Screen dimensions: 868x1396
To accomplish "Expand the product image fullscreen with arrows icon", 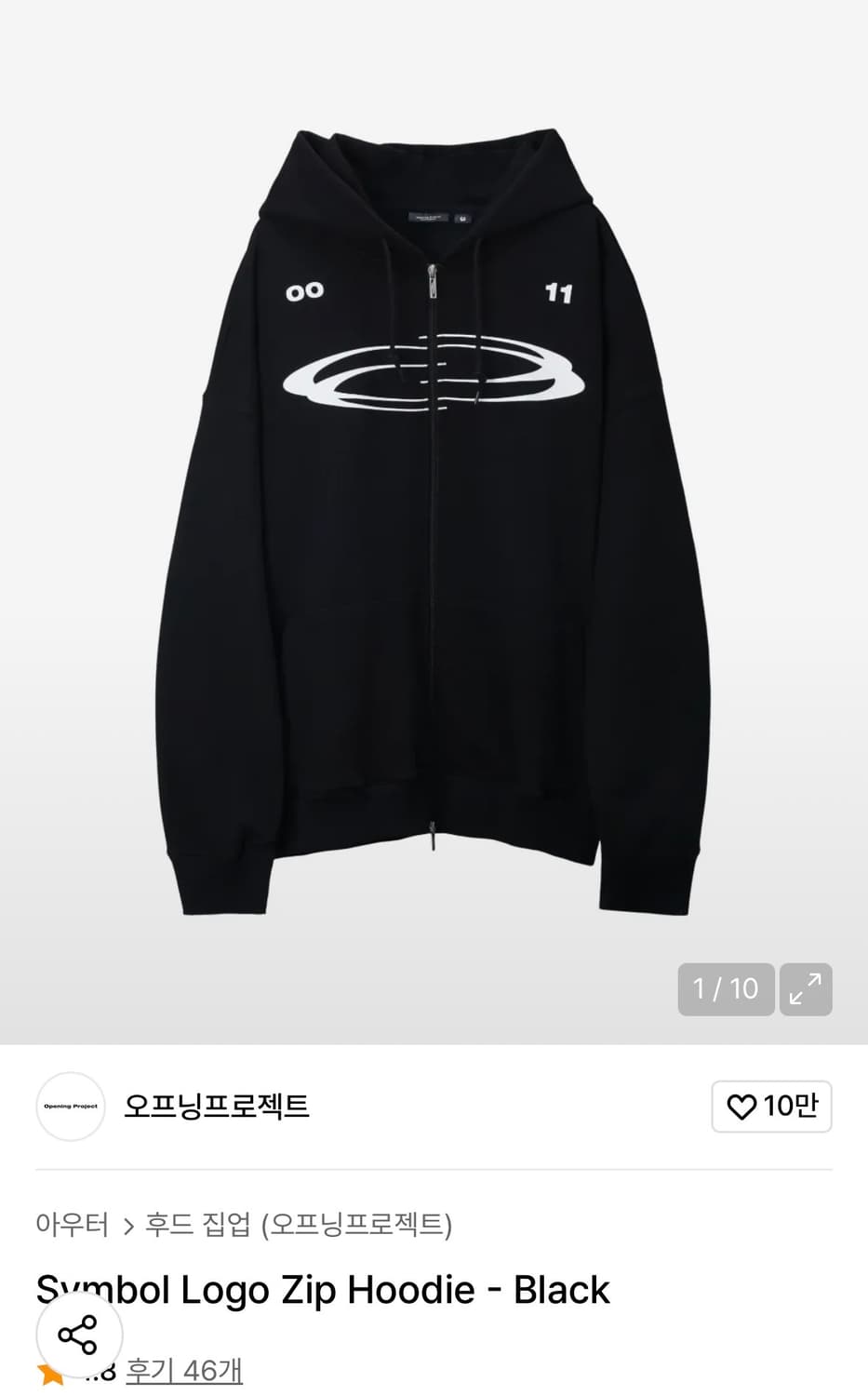I will pyautogui.click(x=806, y=989).
